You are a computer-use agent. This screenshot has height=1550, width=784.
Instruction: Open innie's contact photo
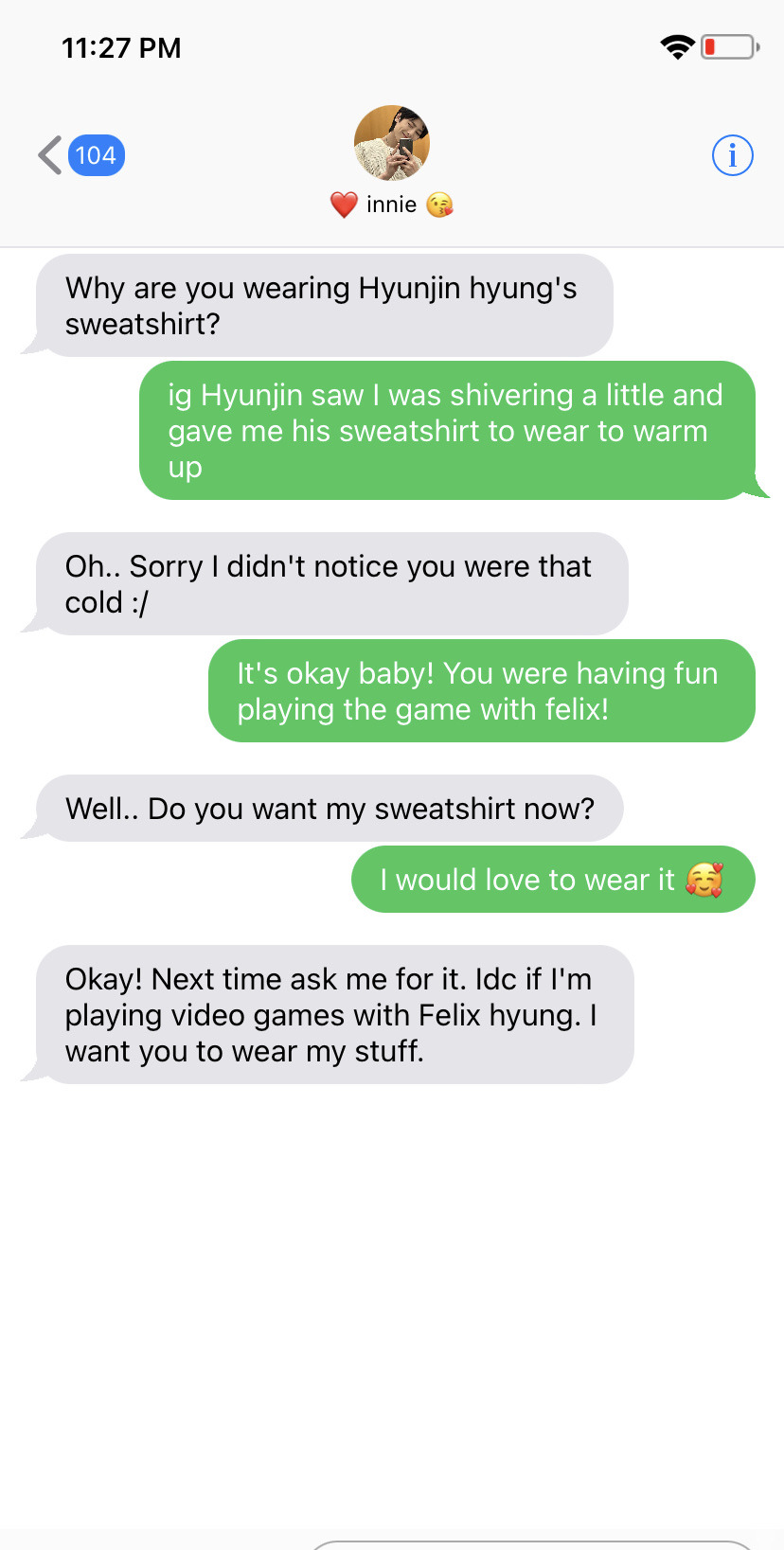[x=391, y=143]
